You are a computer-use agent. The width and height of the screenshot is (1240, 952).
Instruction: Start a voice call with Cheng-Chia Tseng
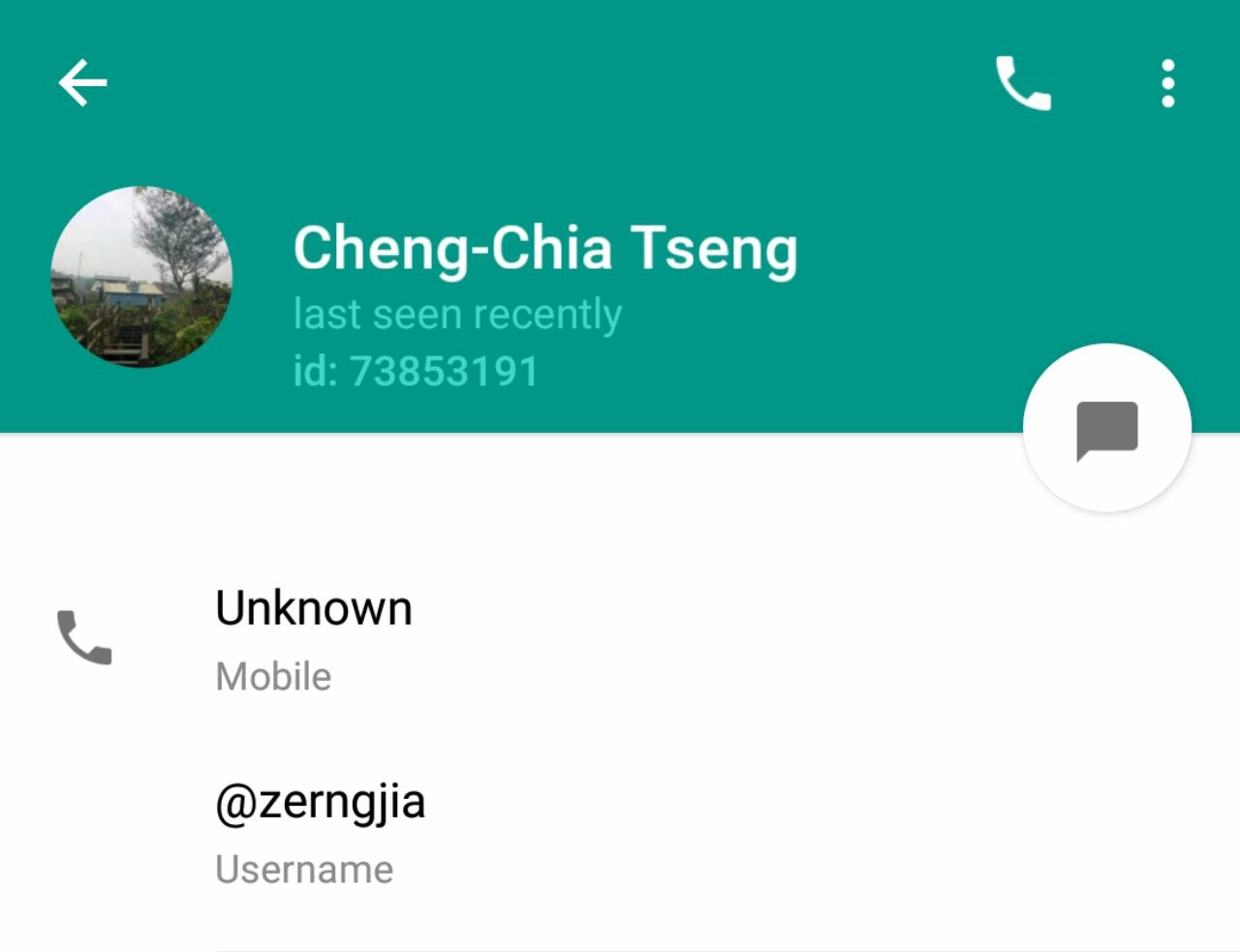point(1023,83)
